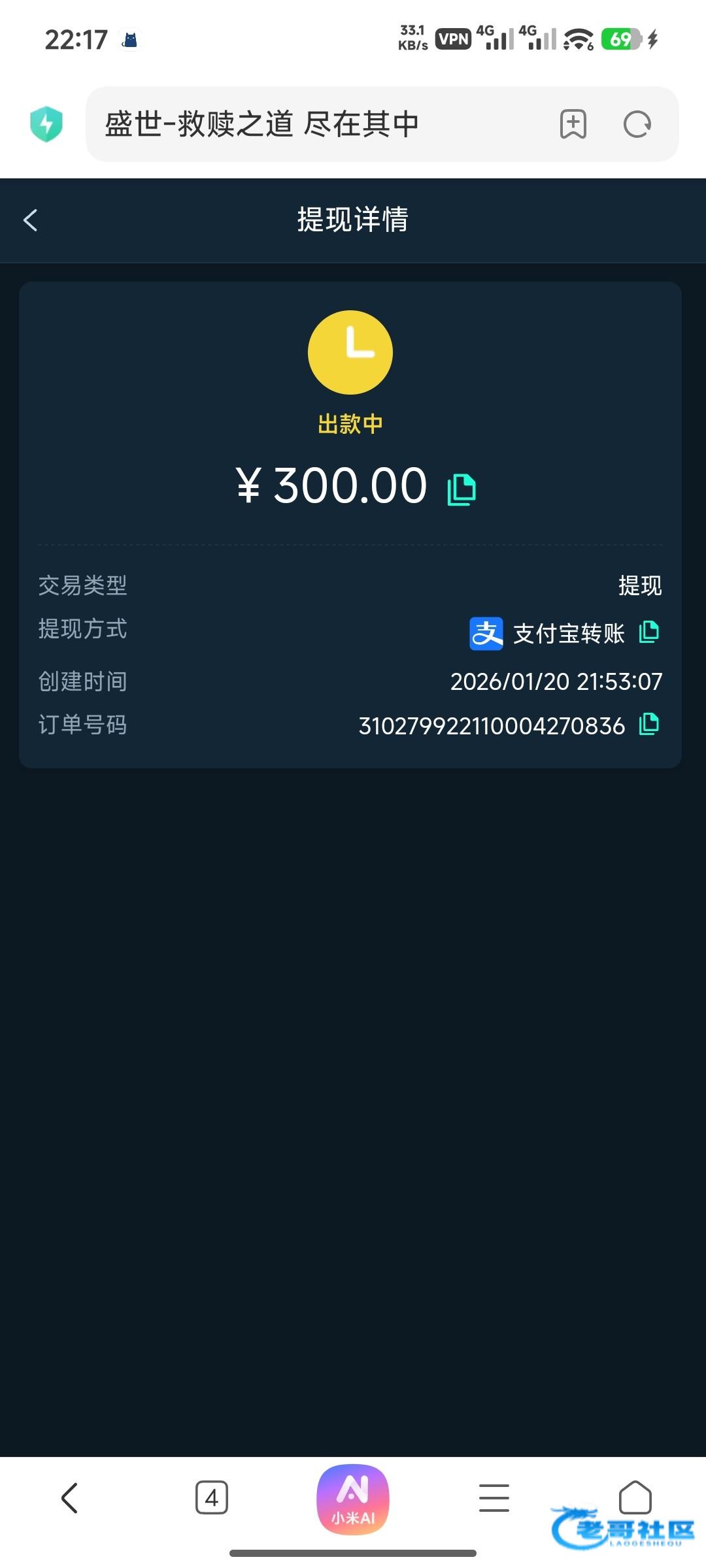The width and height of the screenshot is (706, 1568).
Task: Go back from the 提现详情 page
Action: point(31,220)
